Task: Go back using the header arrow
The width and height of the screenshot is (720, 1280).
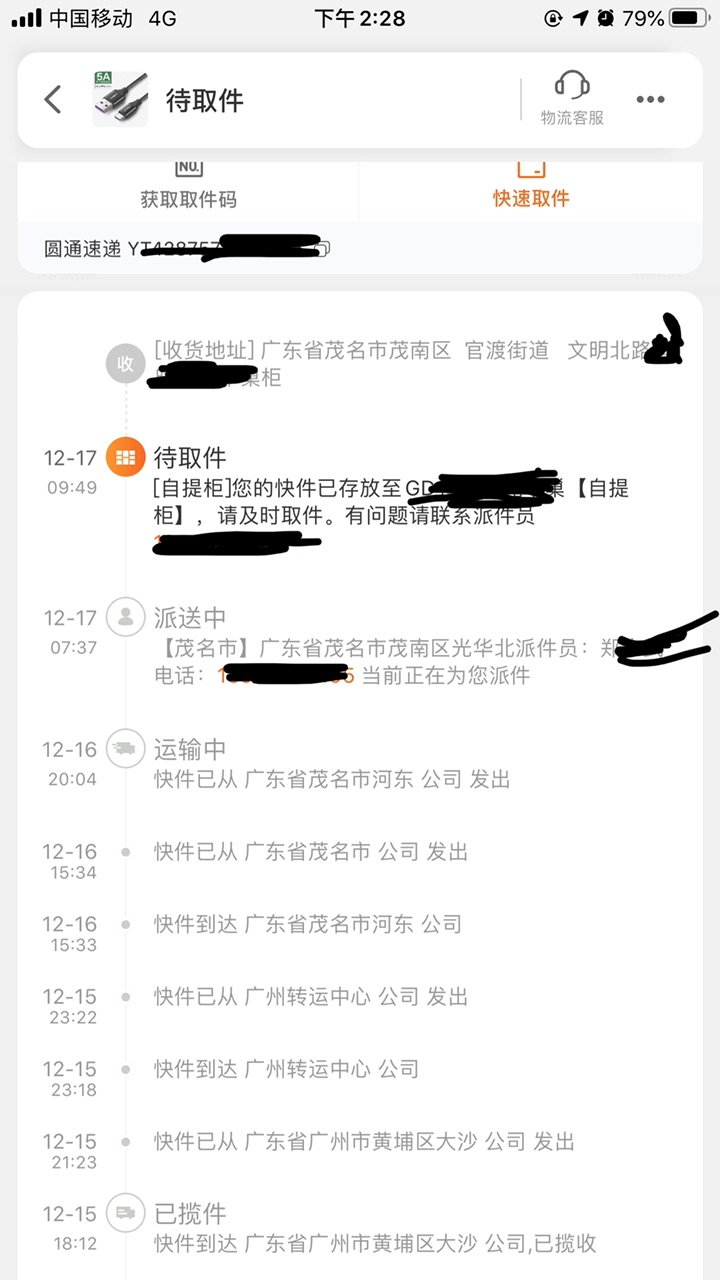Action: coord(53,99)
